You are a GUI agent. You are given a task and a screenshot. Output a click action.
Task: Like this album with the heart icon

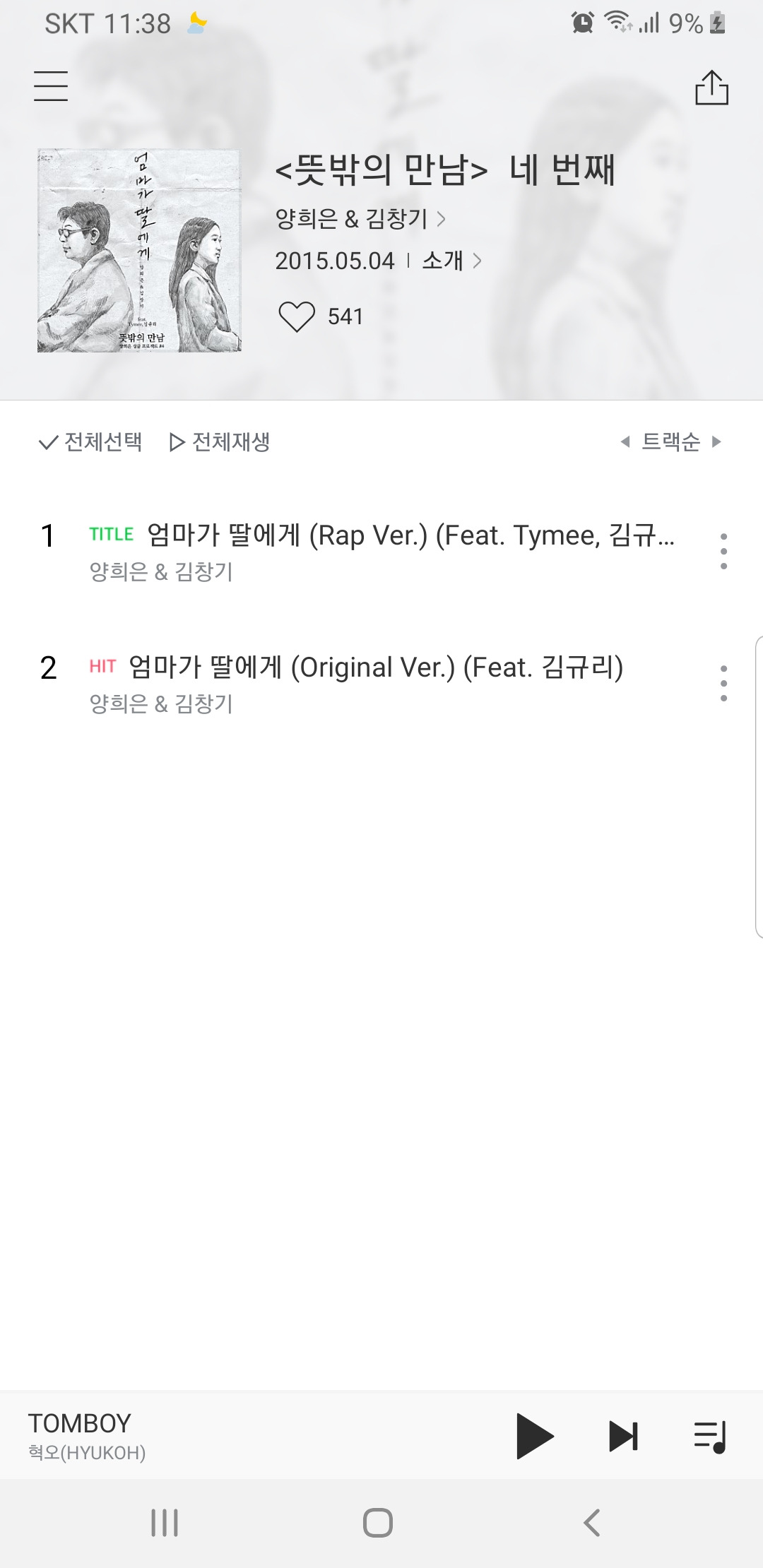[297, 316]
